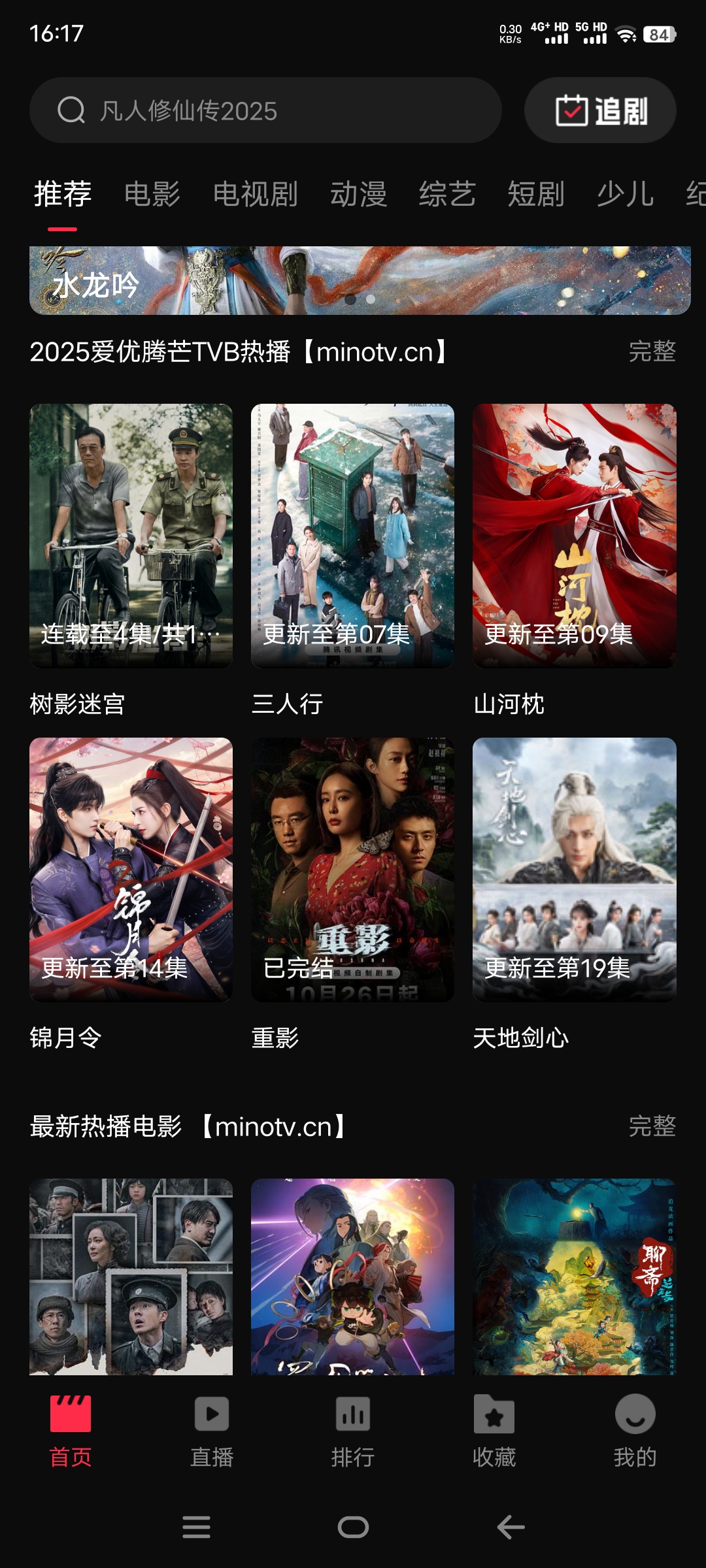Open the search box with 凡人修仙传2025
Screen dimensions: 706x1568
pos(265,110)
